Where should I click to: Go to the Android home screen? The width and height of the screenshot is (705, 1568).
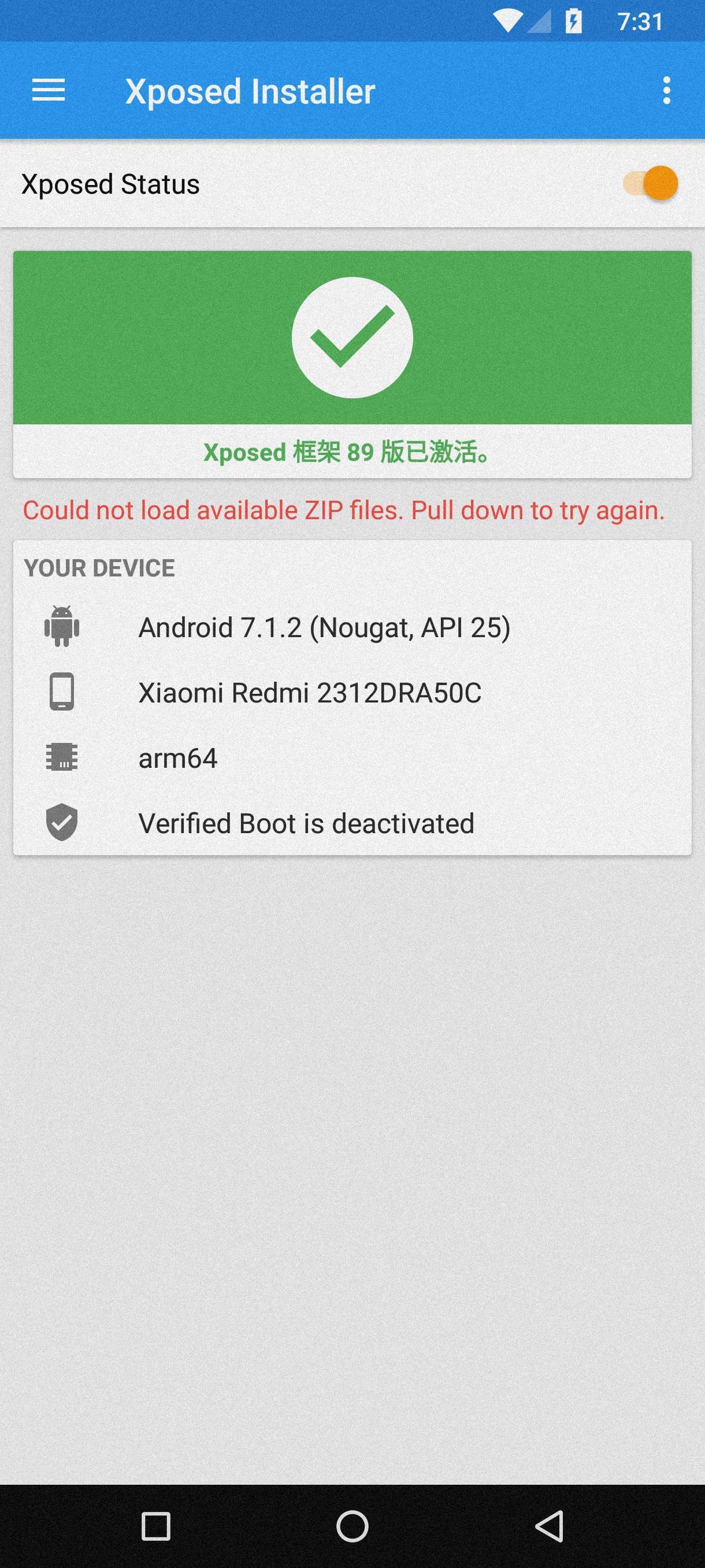(352, 1526)
